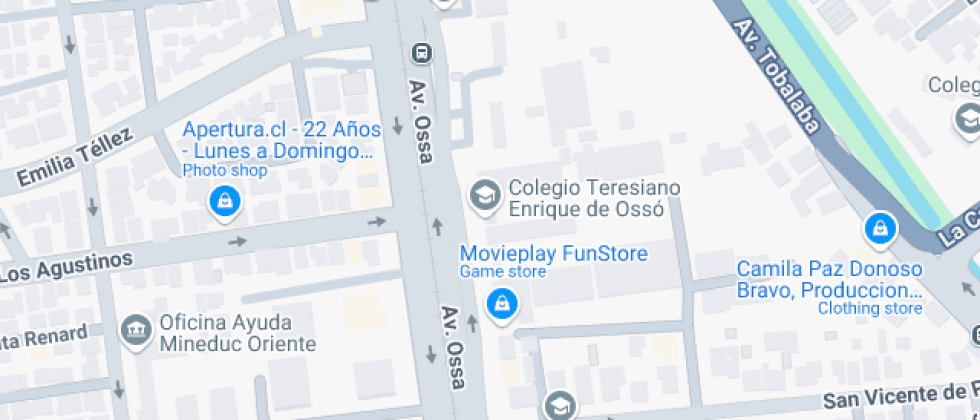
Task: Tap the bus stop icon on Av. Ossa
Action: pyautogui.click(x=423, y=53)
